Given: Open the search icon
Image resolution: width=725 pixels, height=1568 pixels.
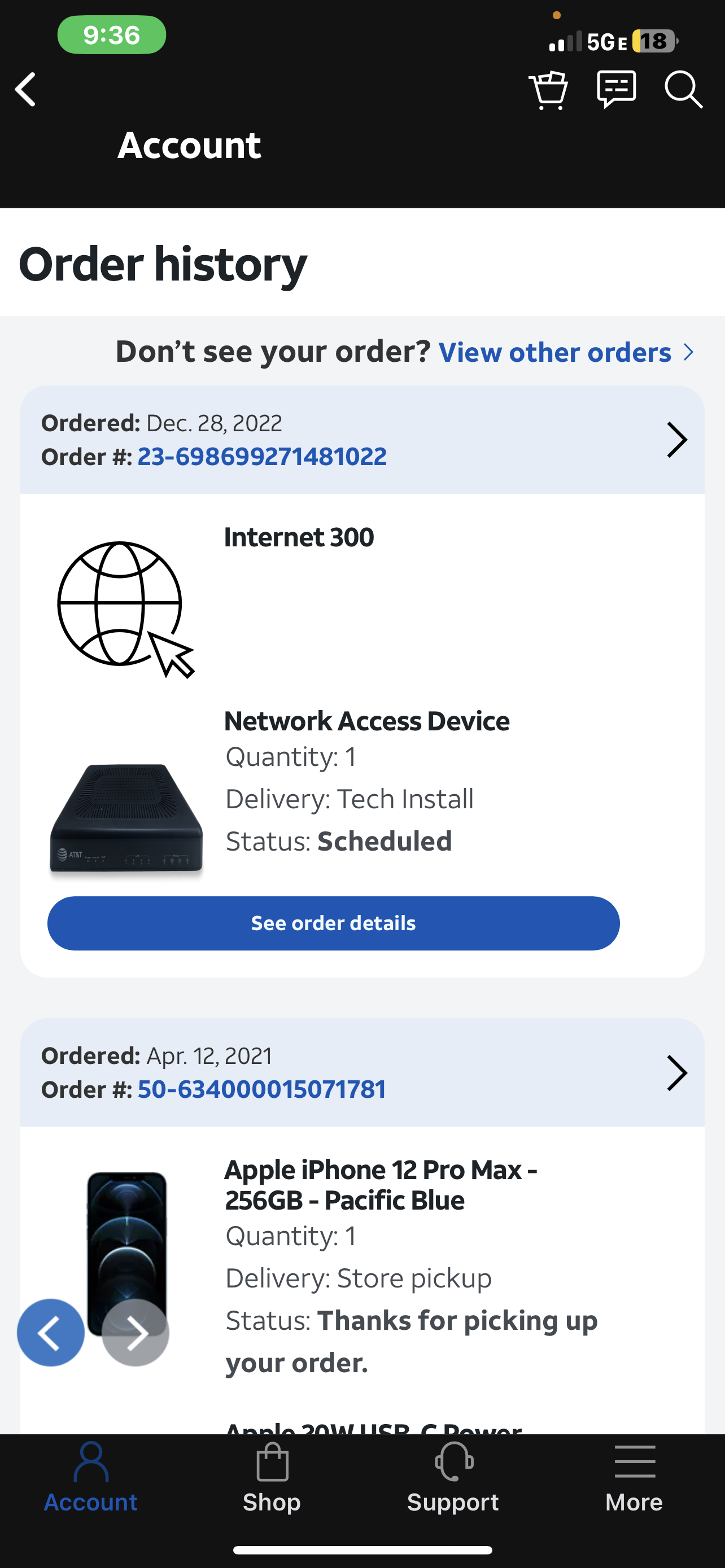Looking at the screenshot, I should click(x=683, y=90).
